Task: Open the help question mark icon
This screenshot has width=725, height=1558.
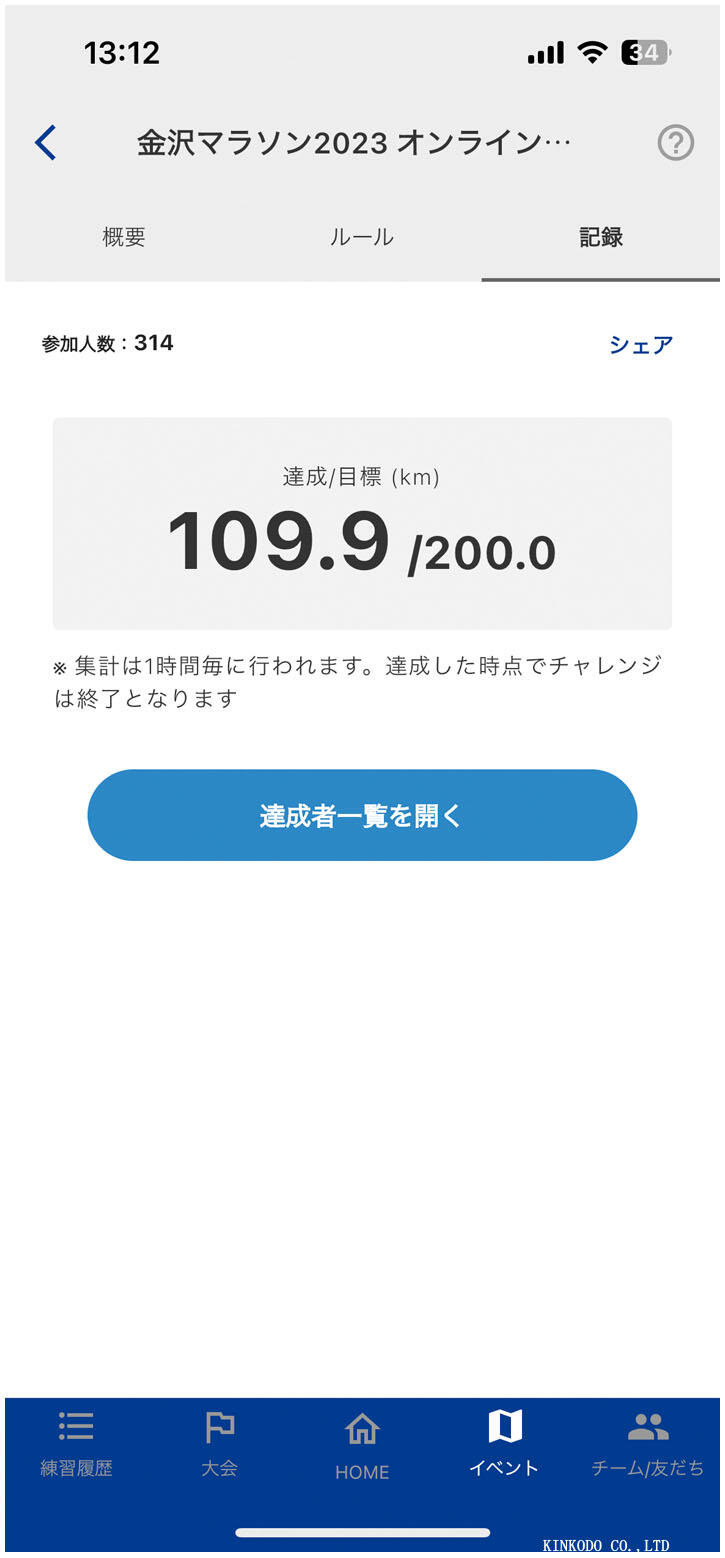Action: (676, 143)
